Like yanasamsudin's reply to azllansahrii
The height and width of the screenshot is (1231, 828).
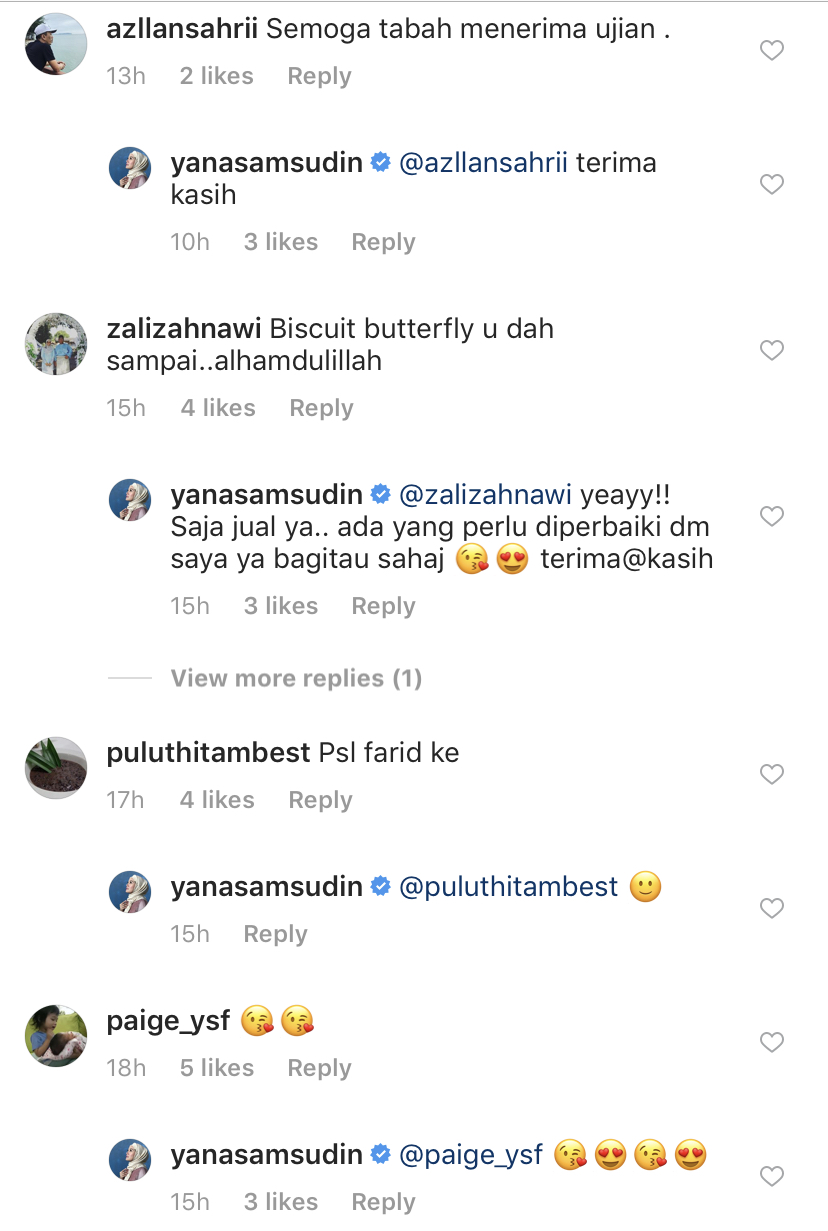772,184
